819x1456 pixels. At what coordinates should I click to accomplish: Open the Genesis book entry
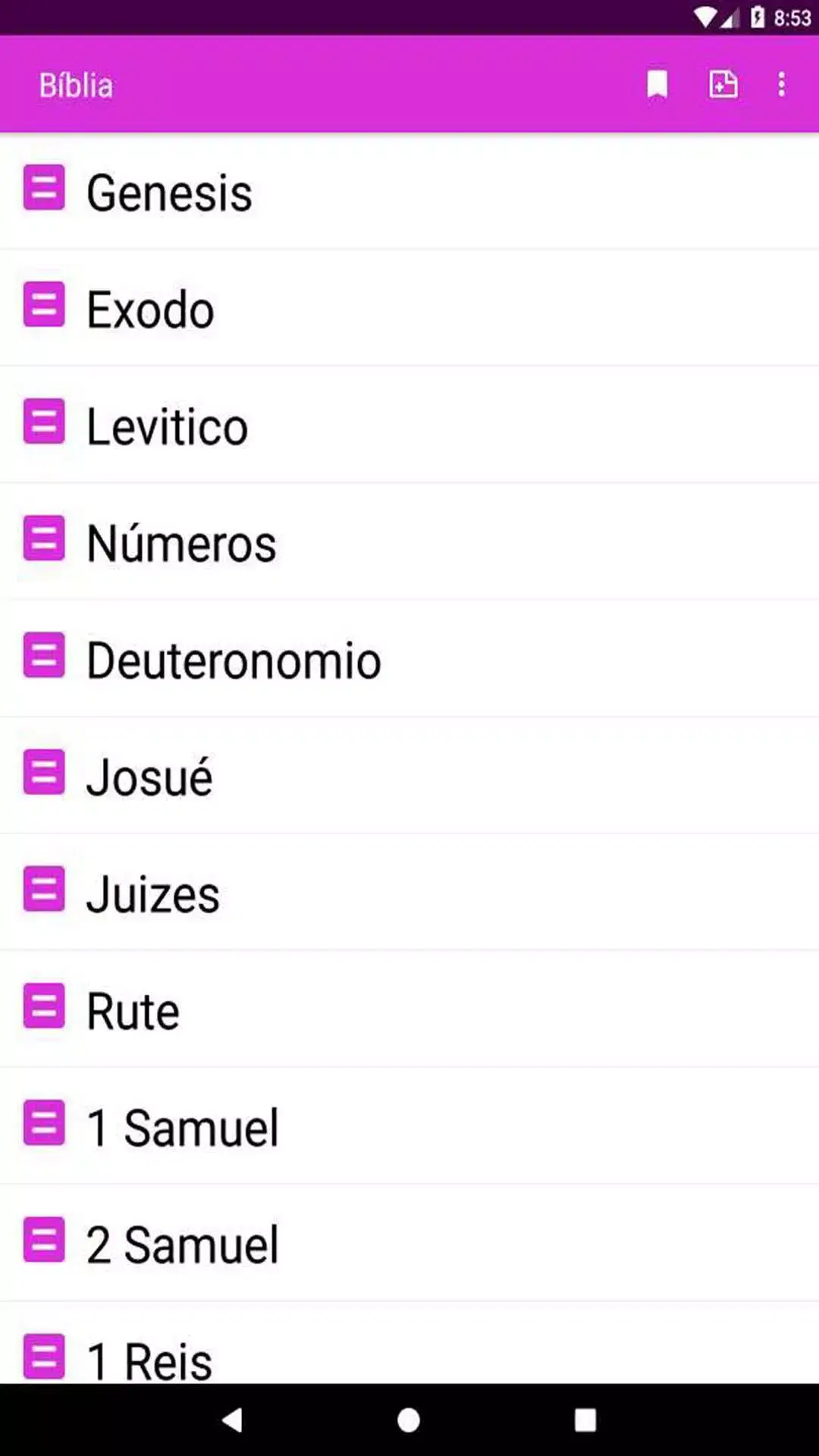[169, 191]
